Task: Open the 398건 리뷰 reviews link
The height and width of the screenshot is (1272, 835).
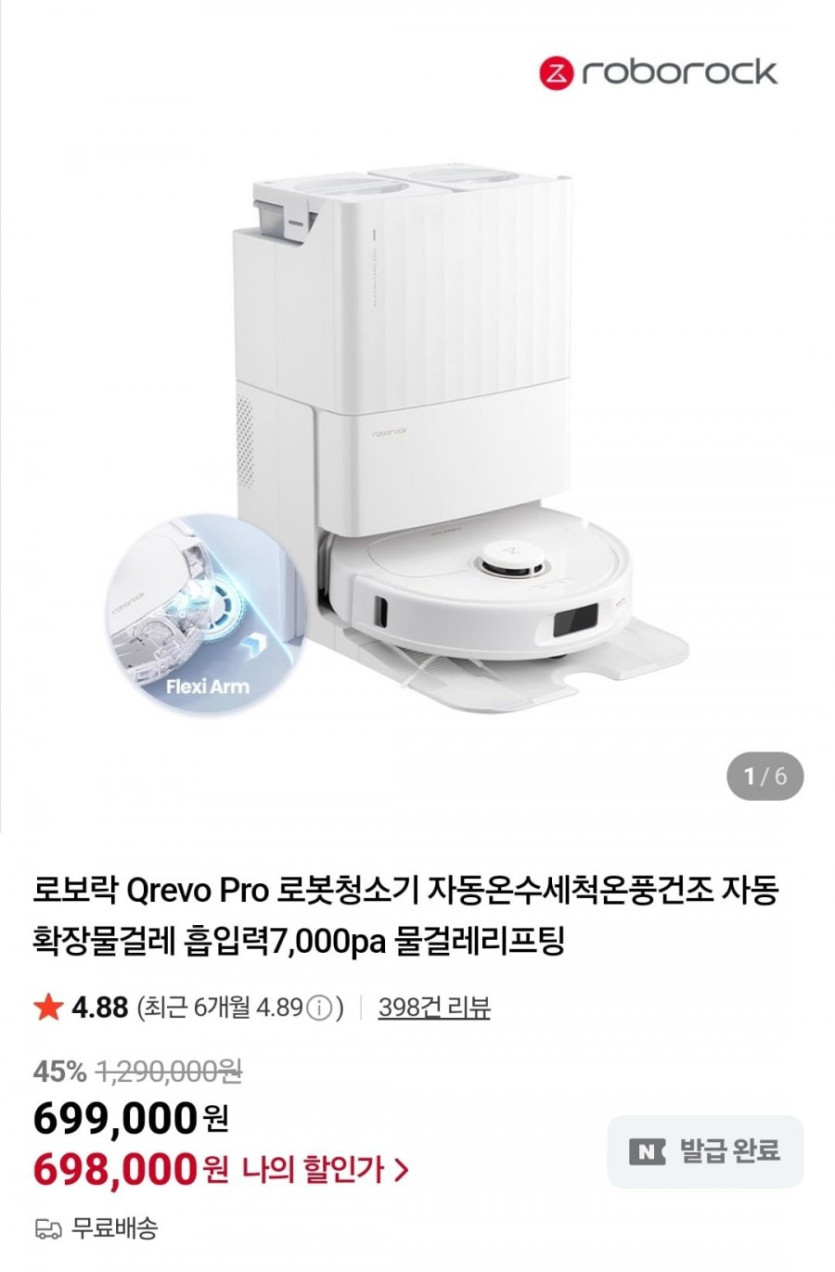Action: [434, 1007]
